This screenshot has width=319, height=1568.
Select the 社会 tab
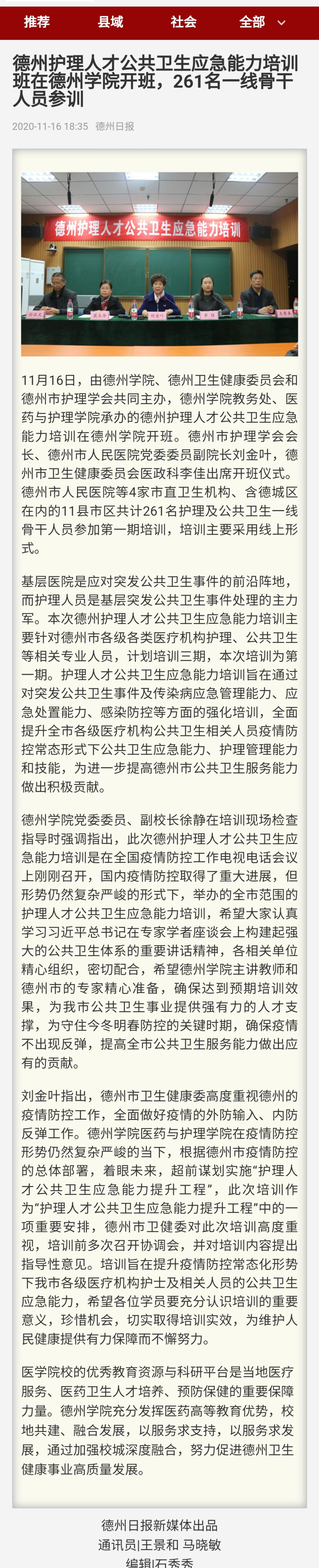click(x=183, y=22)
